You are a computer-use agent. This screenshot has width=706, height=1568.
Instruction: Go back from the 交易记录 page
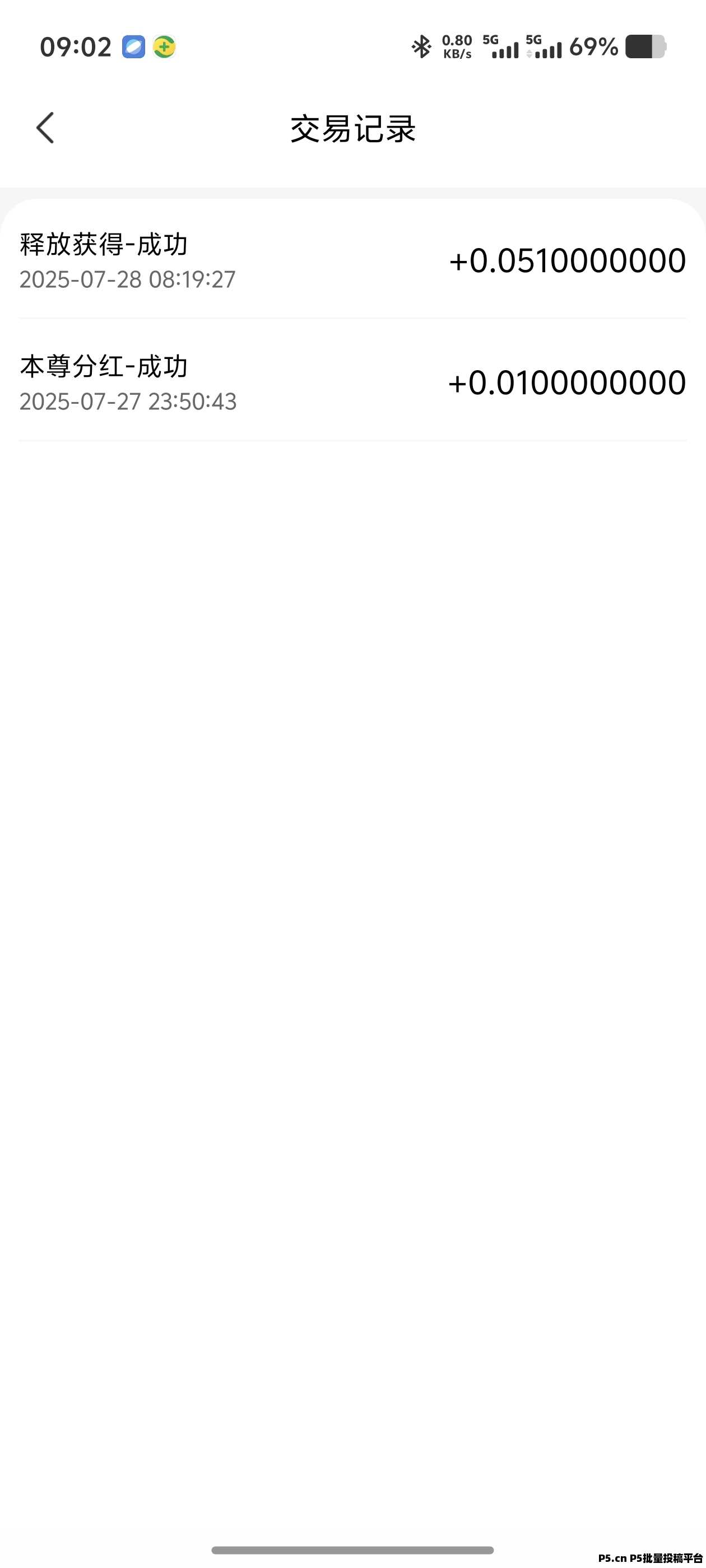click(x=45, y=128)
